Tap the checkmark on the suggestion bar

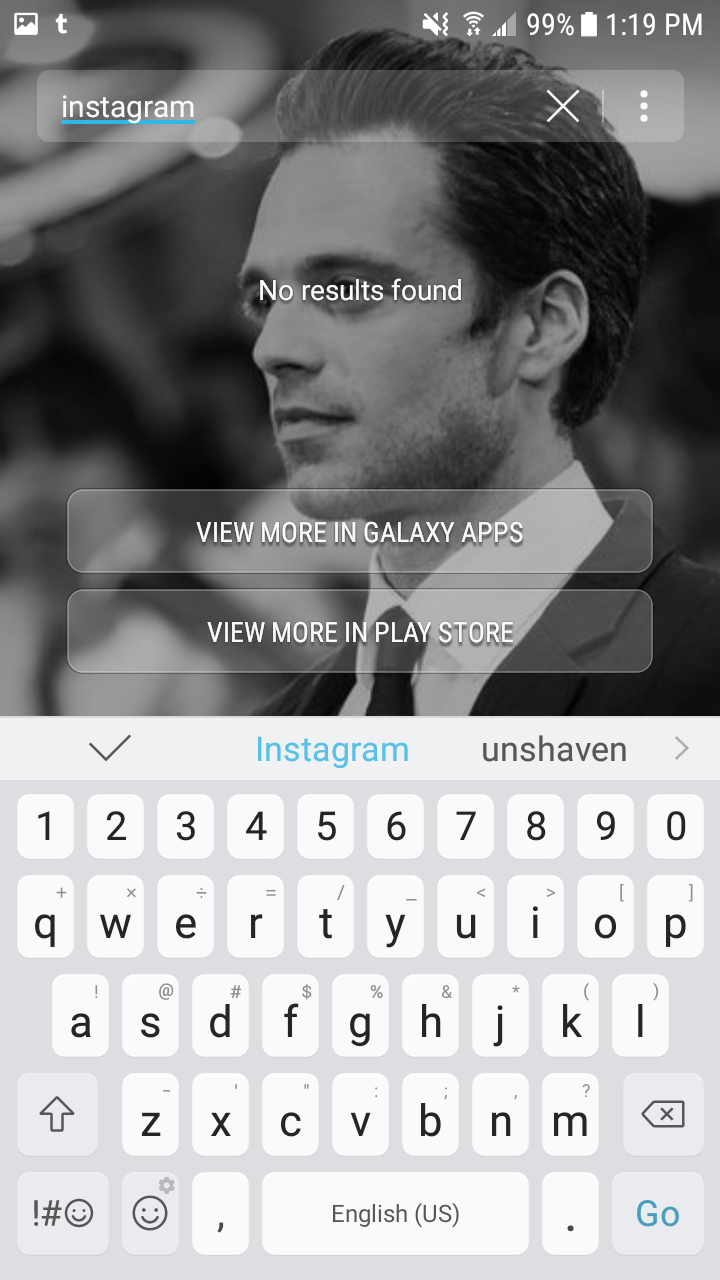110,748
